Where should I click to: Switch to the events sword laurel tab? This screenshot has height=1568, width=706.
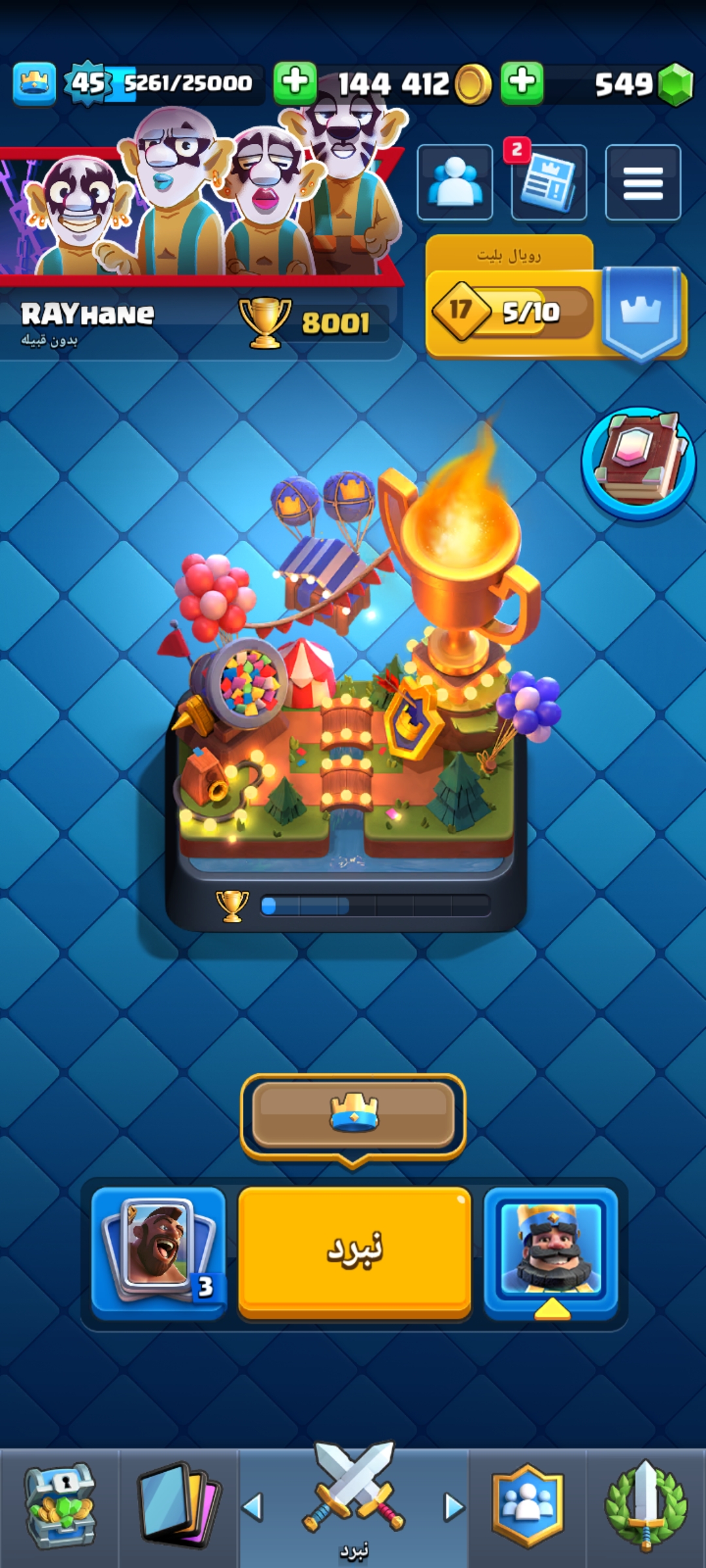point(646,1507)
